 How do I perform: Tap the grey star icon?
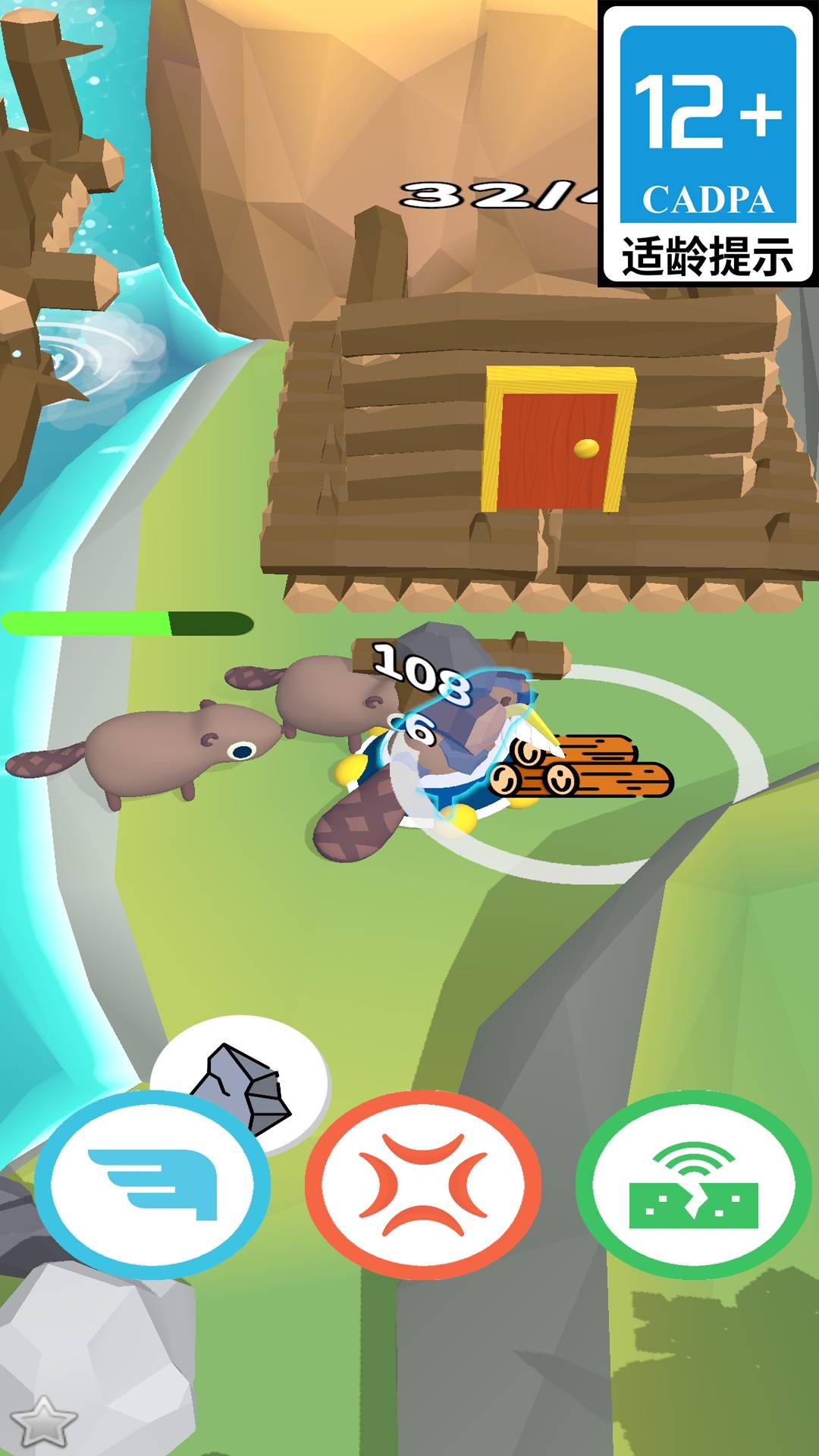coord(43,1420)
